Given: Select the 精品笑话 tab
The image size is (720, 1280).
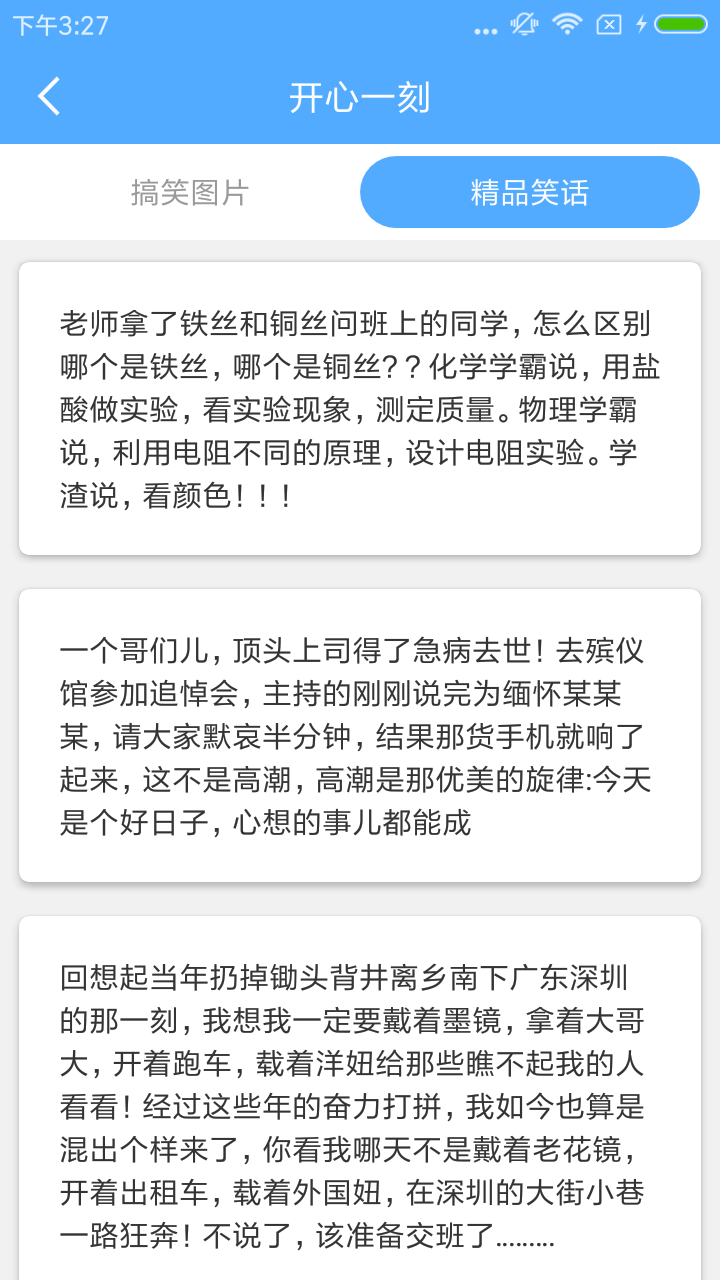Looking at the screenshot, I should click(x=529, y=192).
